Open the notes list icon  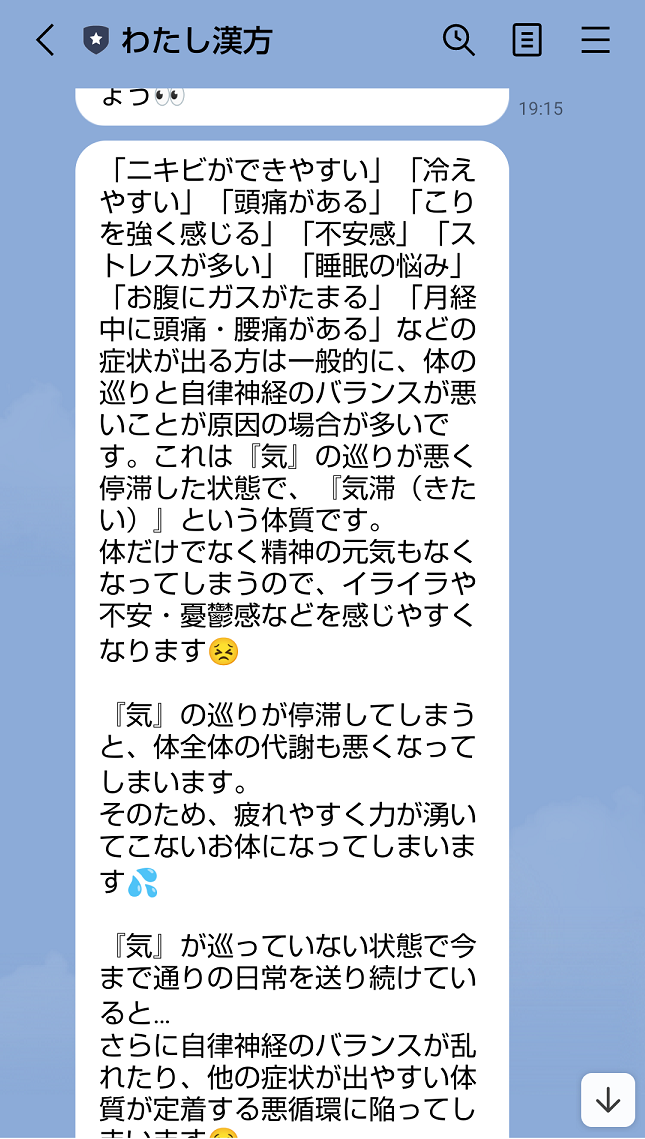527,40
